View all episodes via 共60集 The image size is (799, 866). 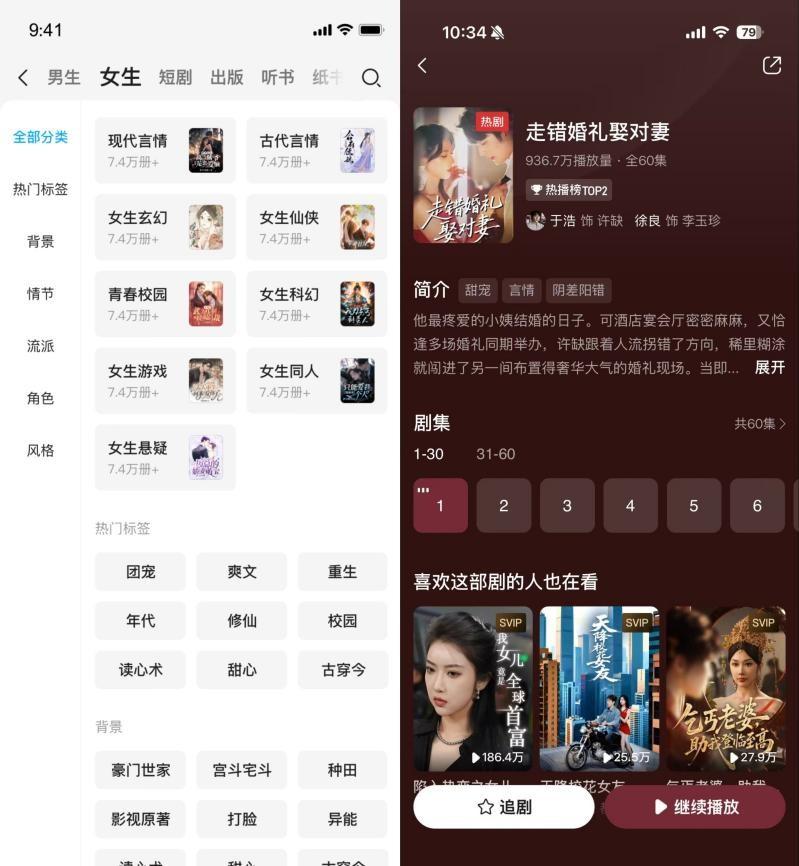[x=760, y=424]
